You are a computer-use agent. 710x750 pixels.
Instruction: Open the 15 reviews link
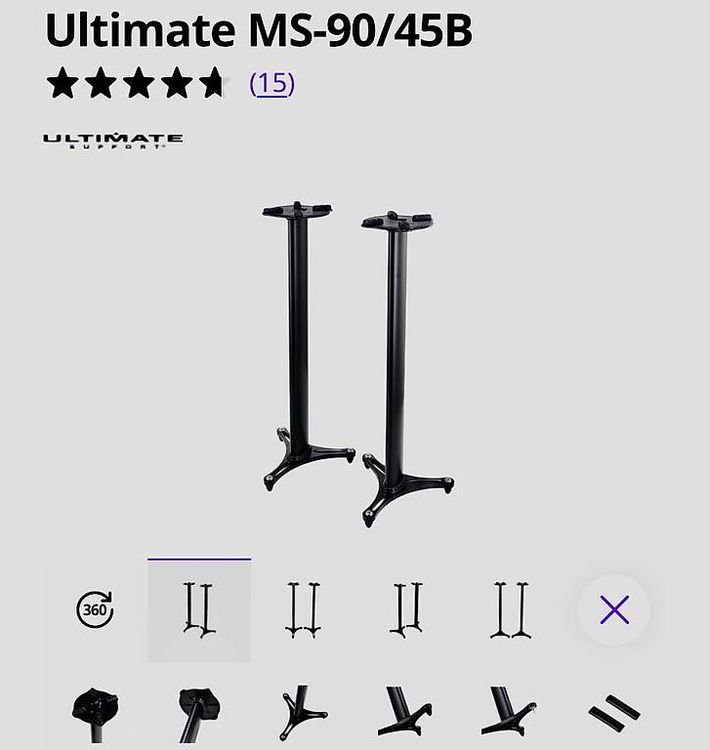[x=272, y=83]
